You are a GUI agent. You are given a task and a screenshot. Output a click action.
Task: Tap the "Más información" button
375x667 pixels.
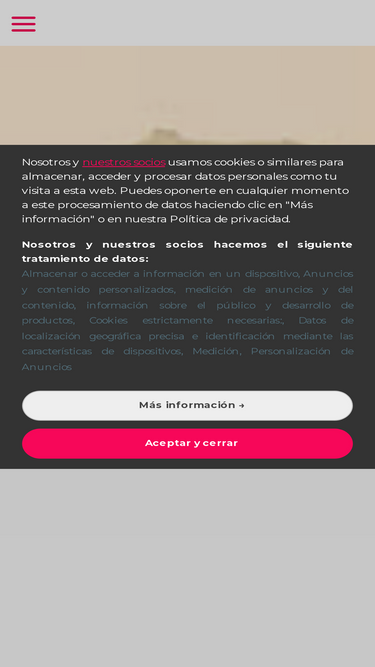coord(188,405)
